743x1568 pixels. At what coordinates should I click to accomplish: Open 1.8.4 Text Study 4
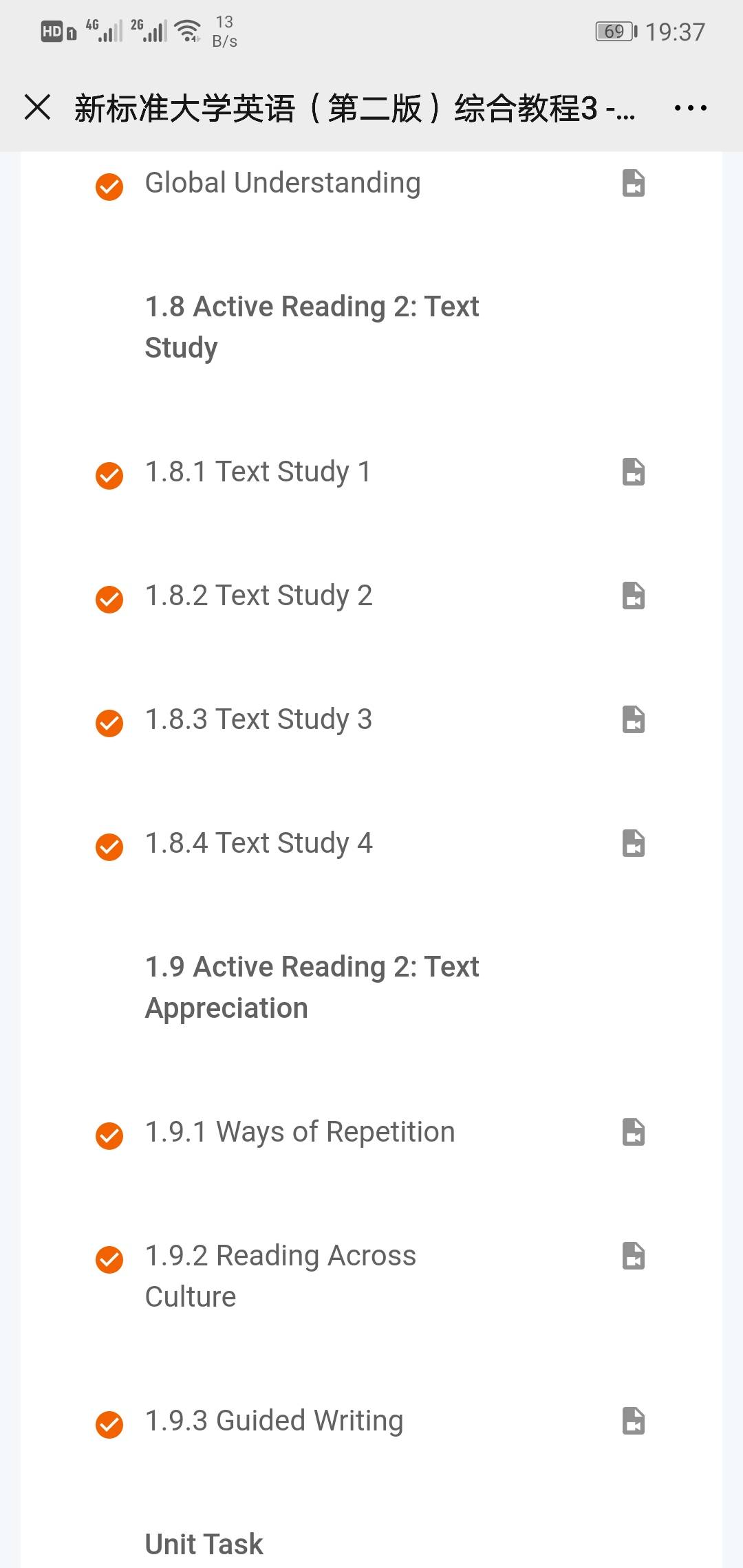click(x=371, y=843)
